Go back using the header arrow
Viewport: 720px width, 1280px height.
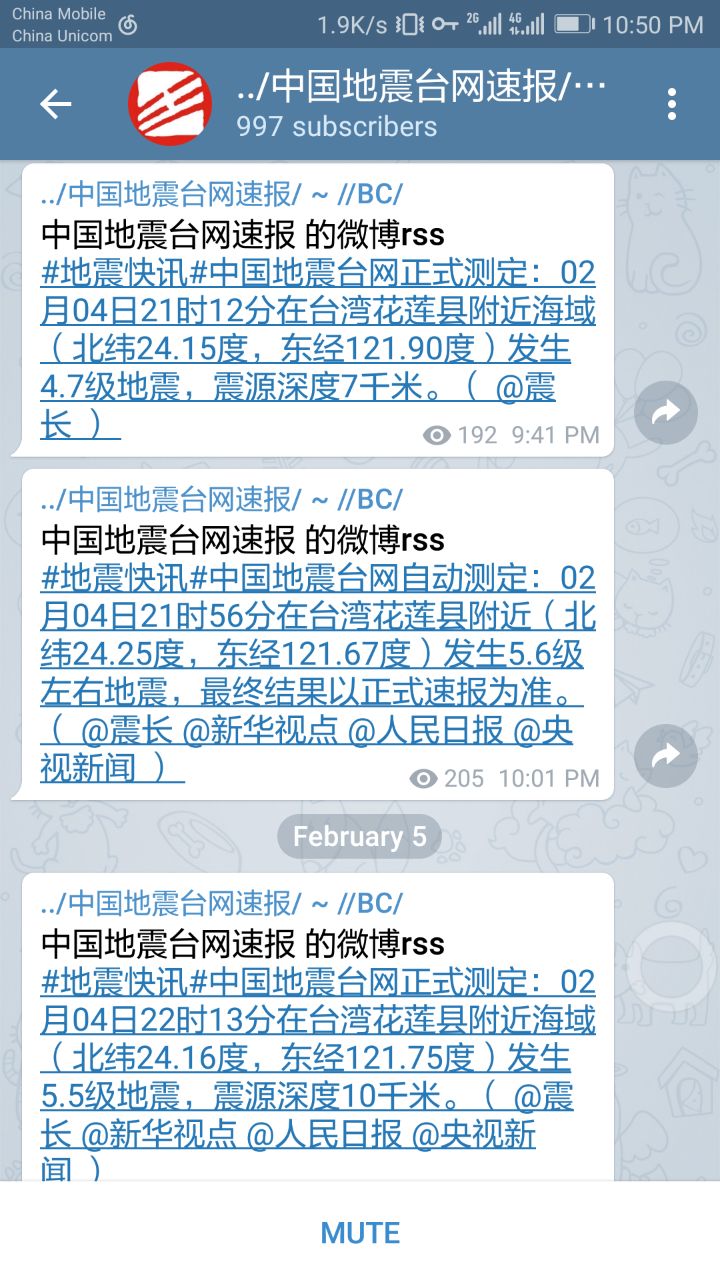56,104
